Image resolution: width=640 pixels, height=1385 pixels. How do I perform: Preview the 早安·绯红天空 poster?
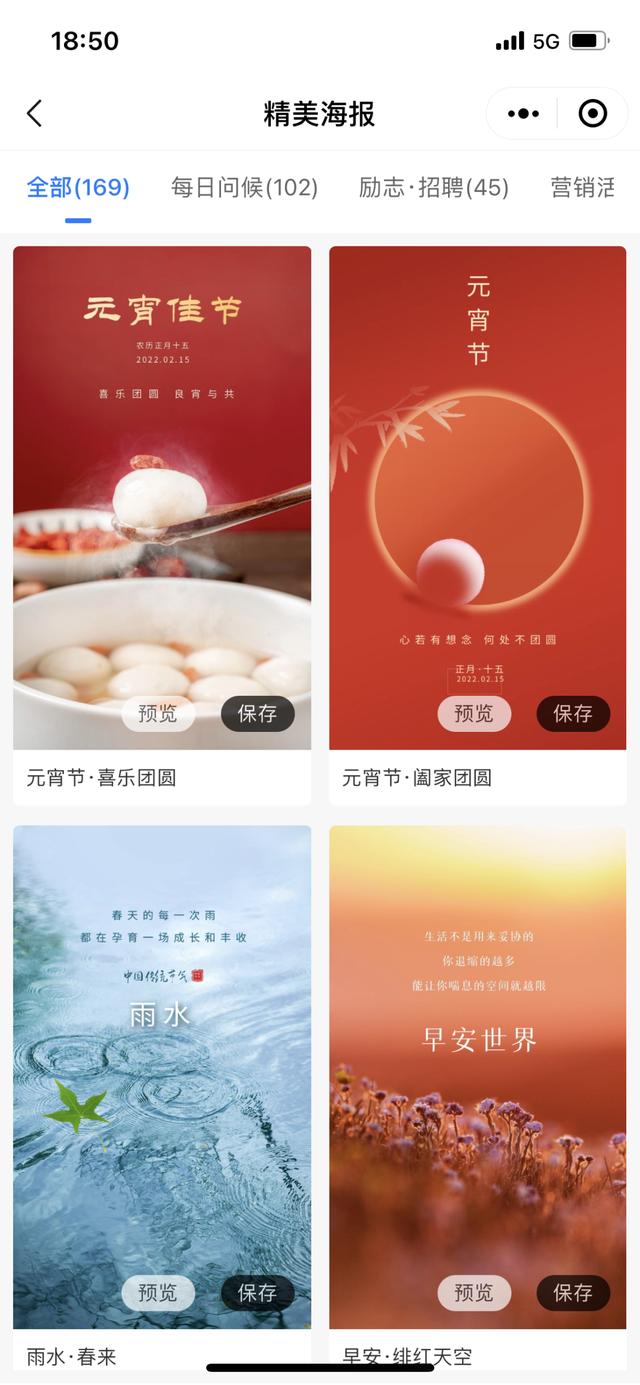[x=473, y=1293]
